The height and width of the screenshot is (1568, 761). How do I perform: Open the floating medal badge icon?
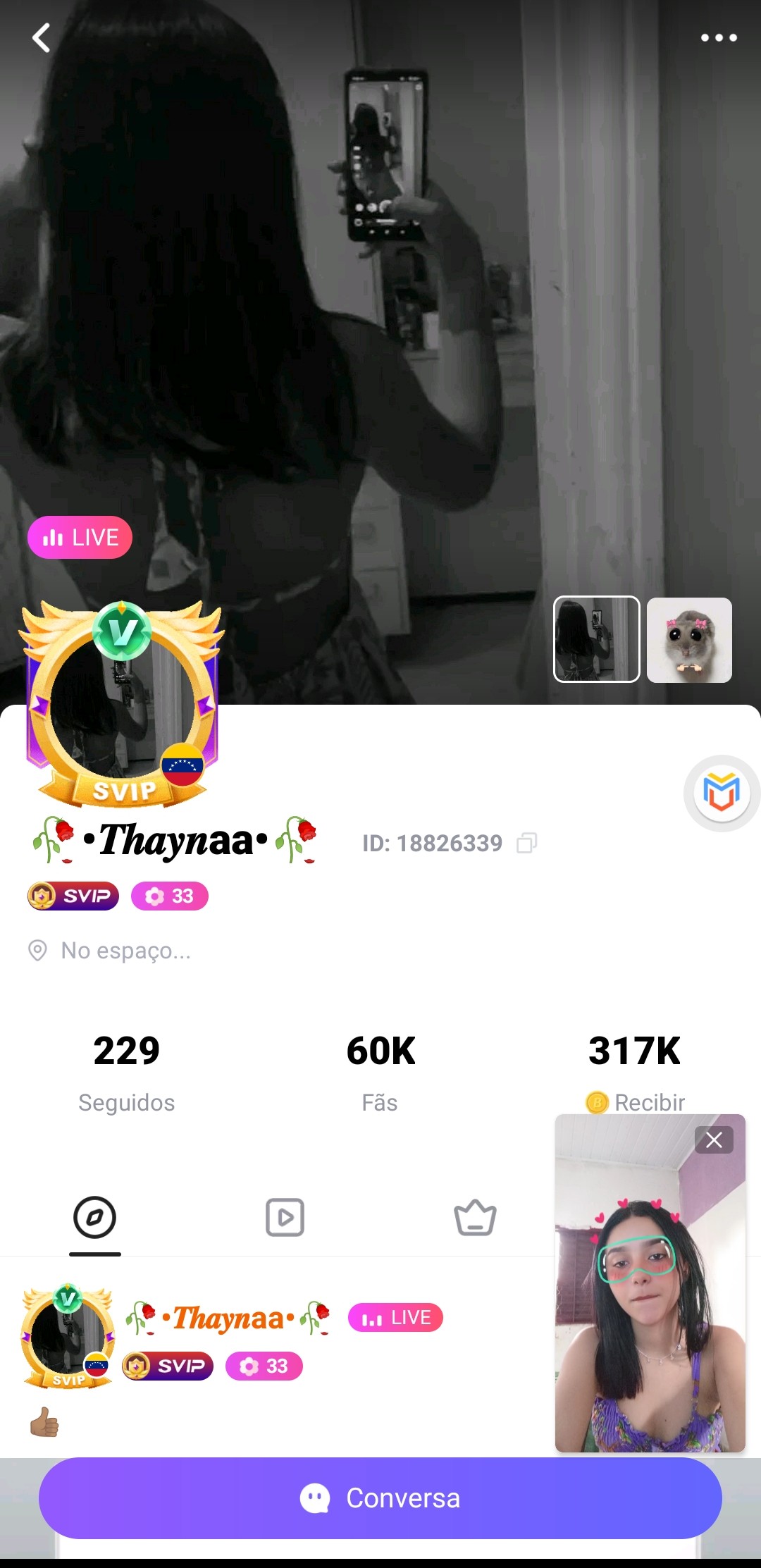tap(722, 792)
